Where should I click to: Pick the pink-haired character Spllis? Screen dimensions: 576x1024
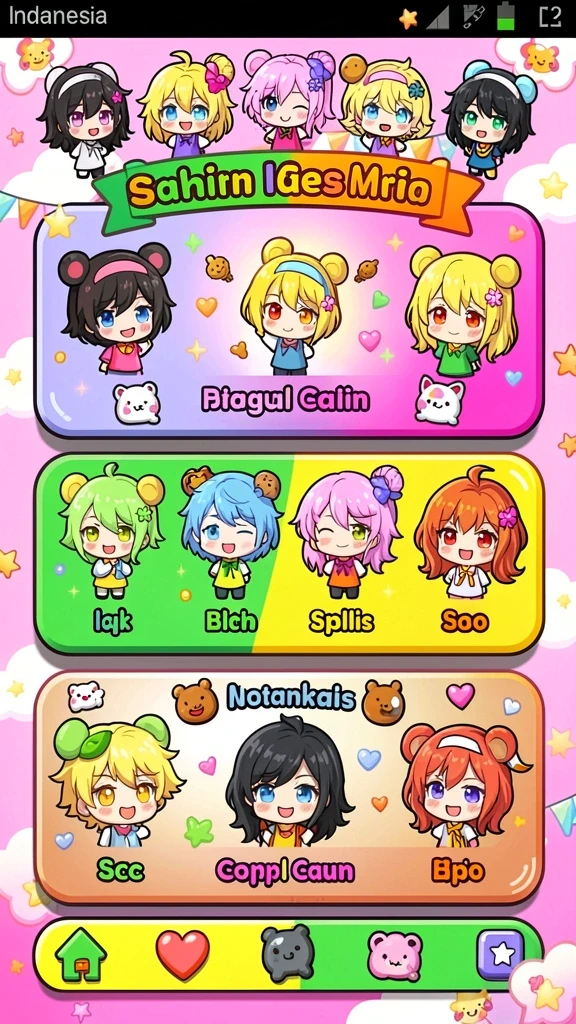point(346,551)
